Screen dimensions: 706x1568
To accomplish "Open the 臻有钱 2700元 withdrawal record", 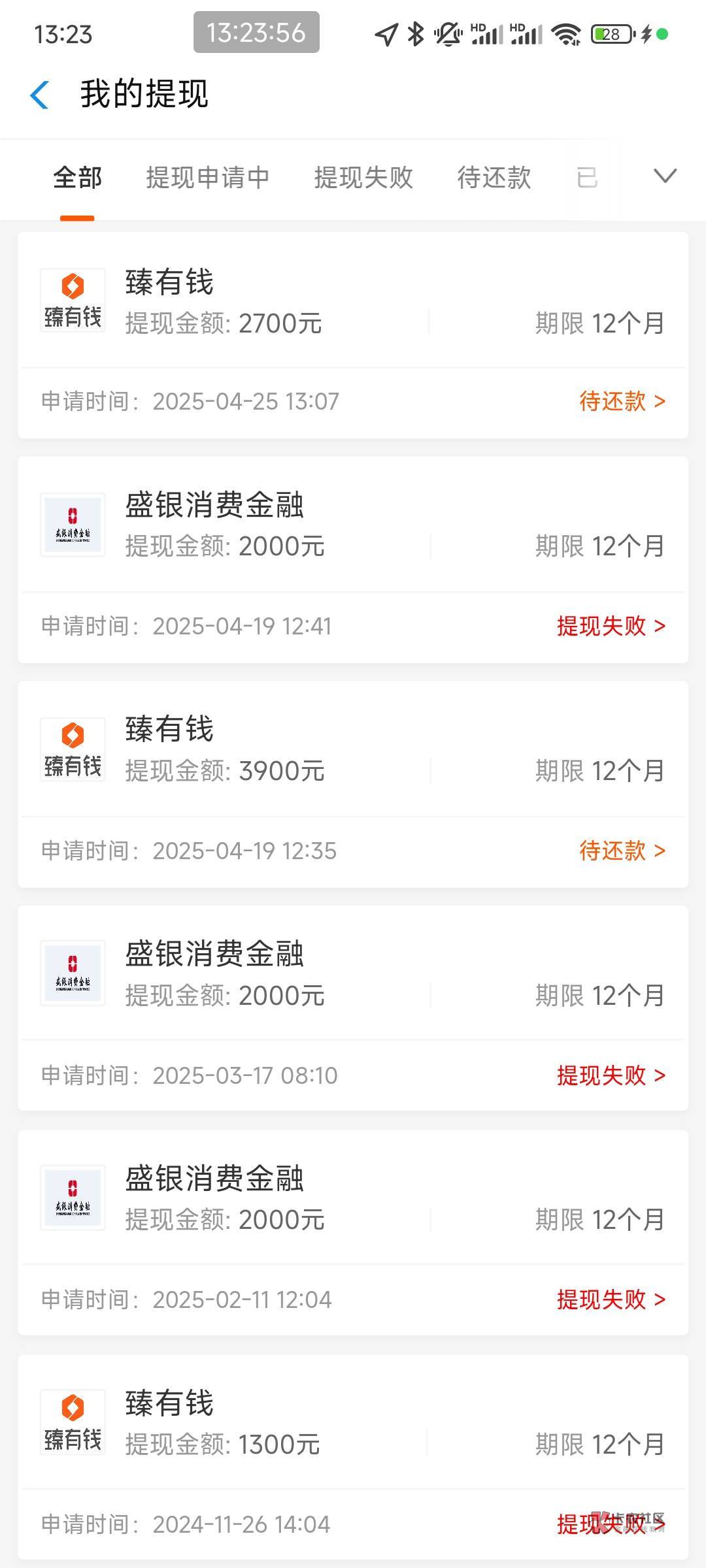I will point(353,335).
